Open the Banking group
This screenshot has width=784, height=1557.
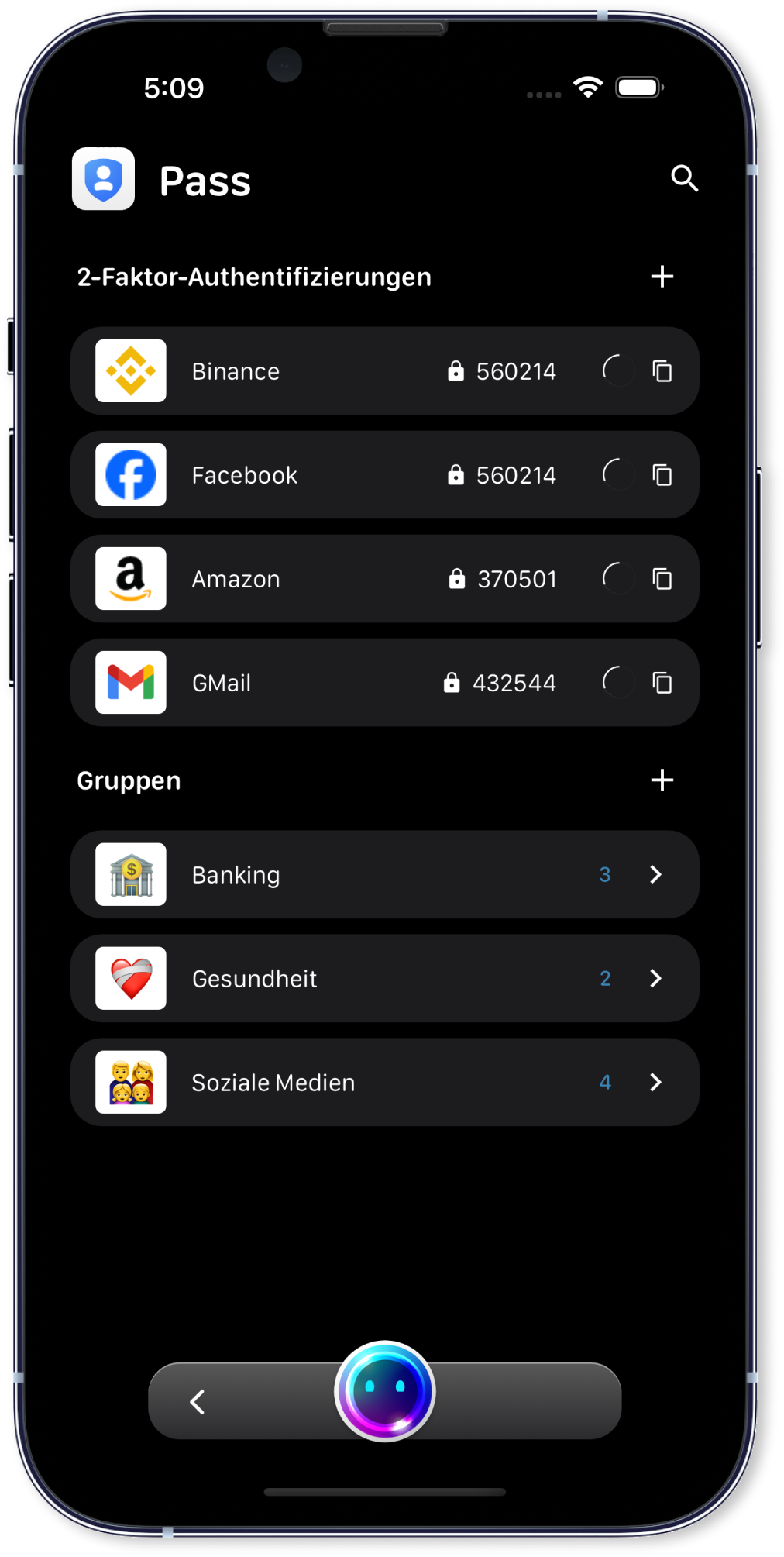point(384,875)
